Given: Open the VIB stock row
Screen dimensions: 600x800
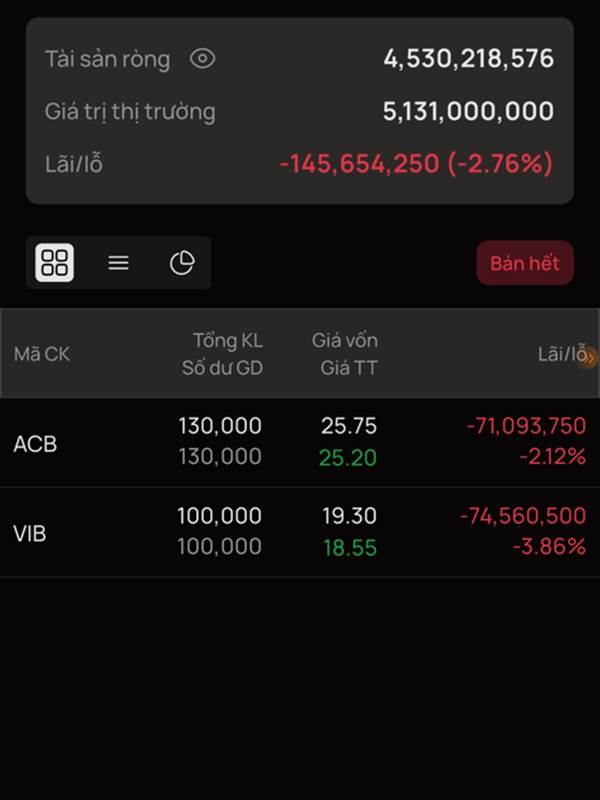Looking at the screenshot, I should pos(300,532).
